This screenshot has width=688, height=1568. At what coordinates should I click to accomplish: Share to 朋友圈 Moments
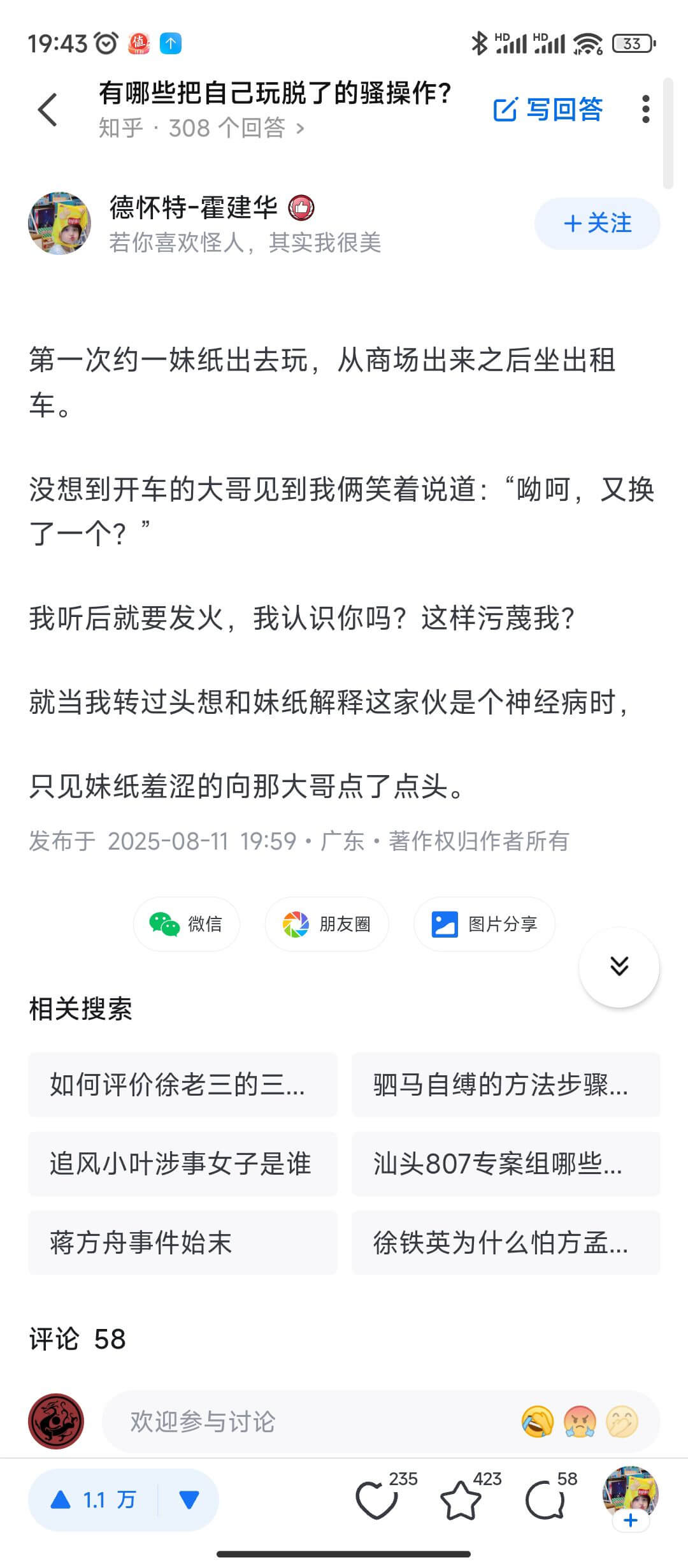326,924
